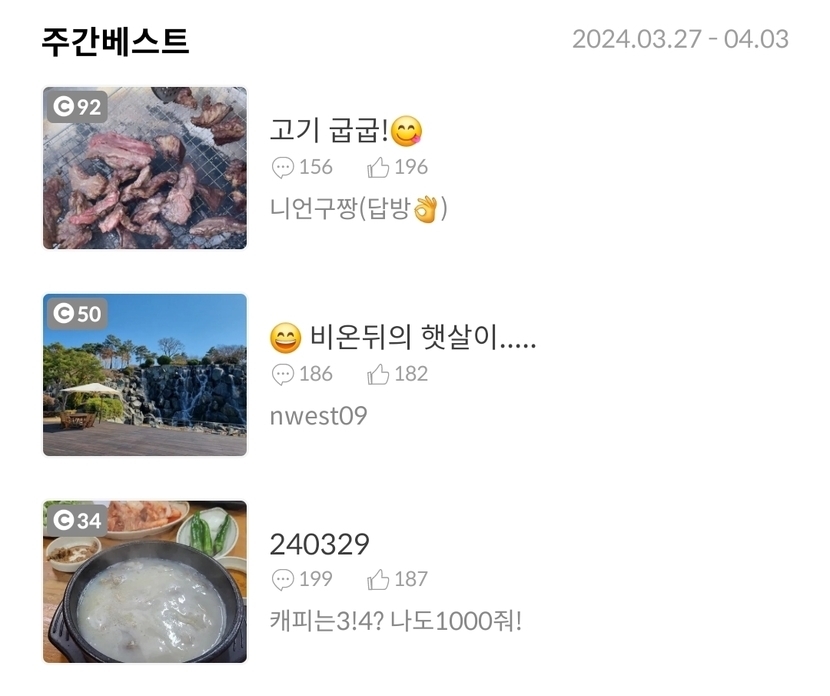Open the grilled meat photo thumbnail
Viewport: 830px width, 696px height.
145,168
